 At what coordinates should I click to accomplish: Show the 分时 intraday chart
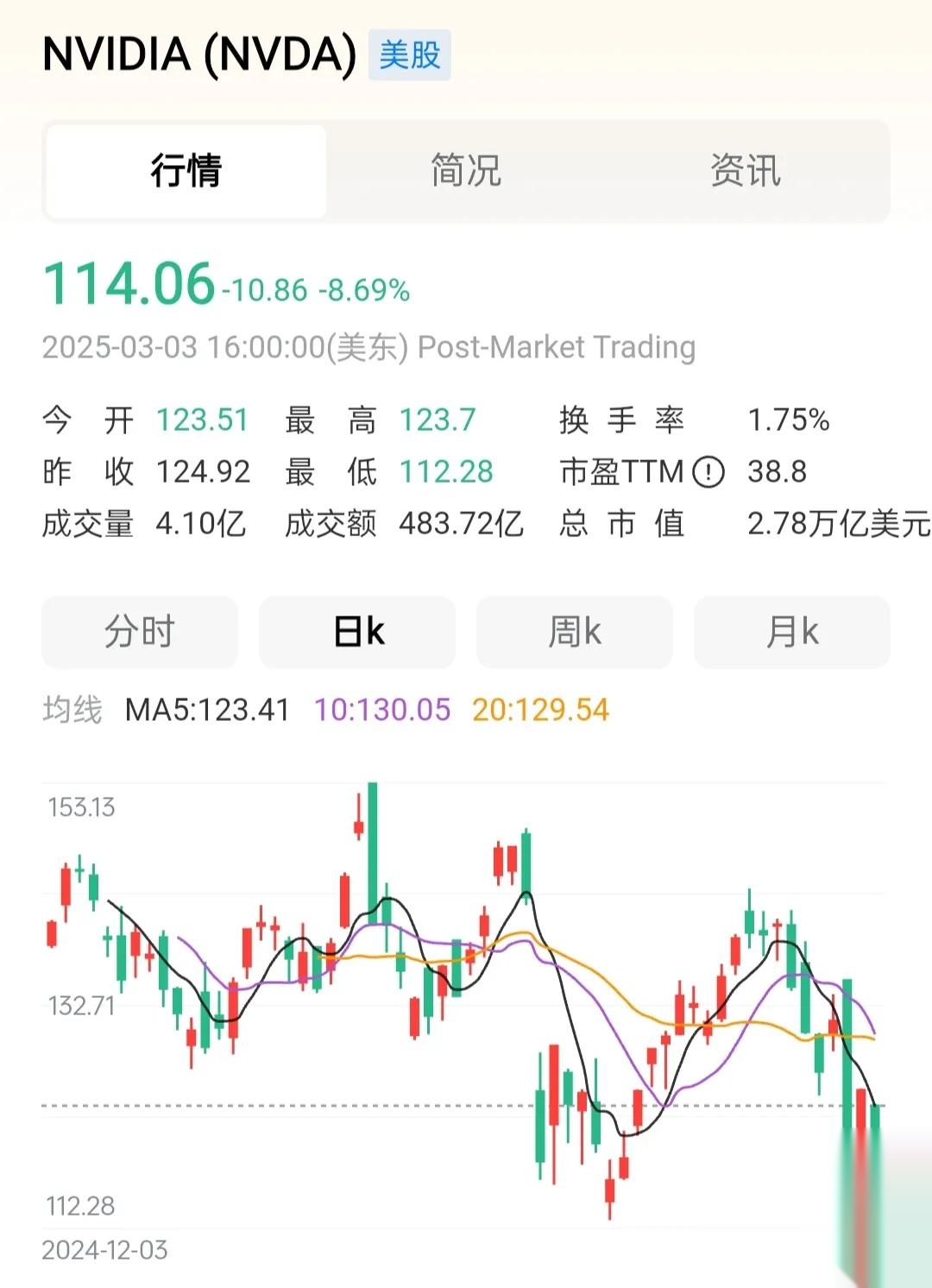pos(140,632)
